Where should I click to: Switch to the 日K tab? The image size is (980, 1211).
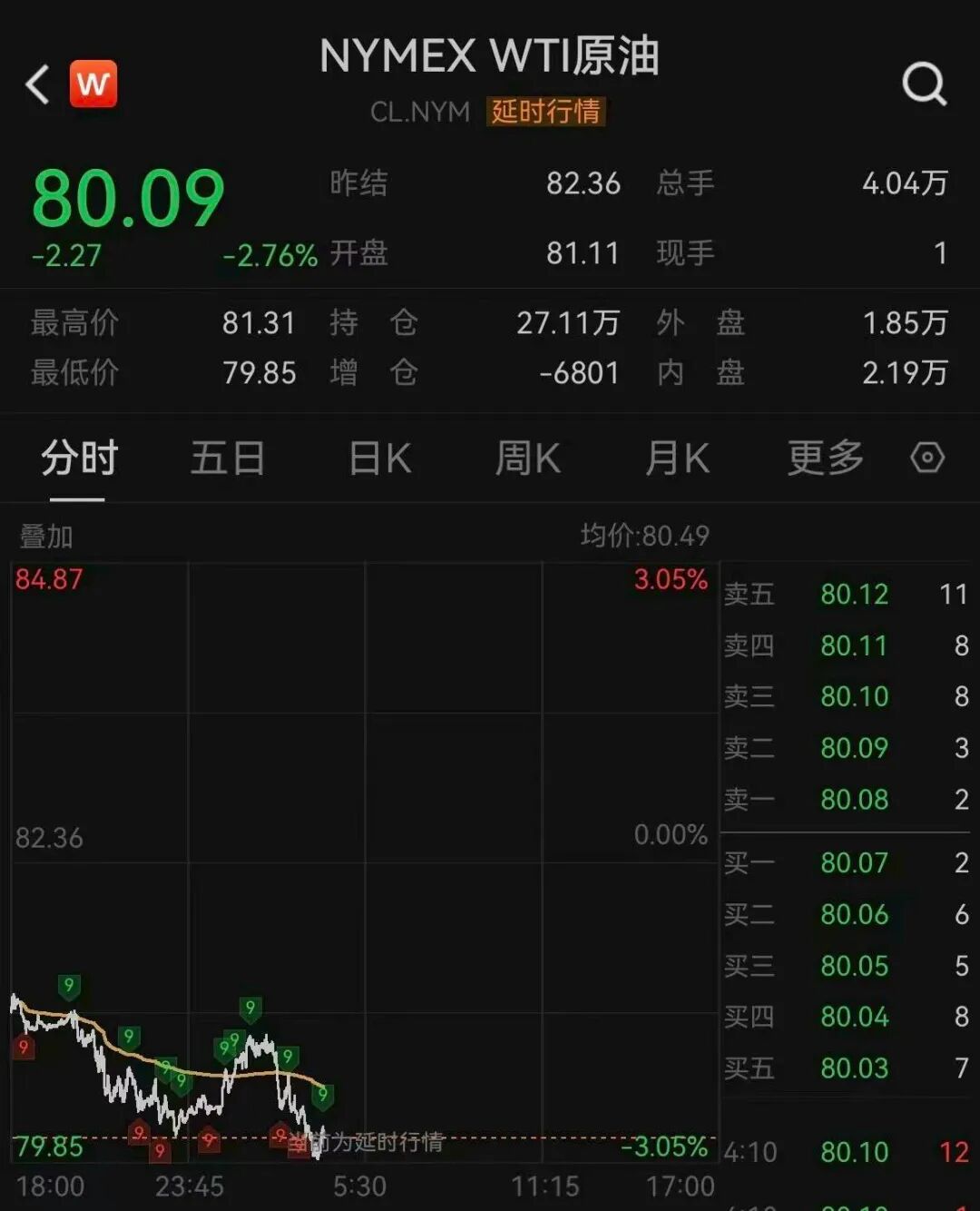point(380,458)
